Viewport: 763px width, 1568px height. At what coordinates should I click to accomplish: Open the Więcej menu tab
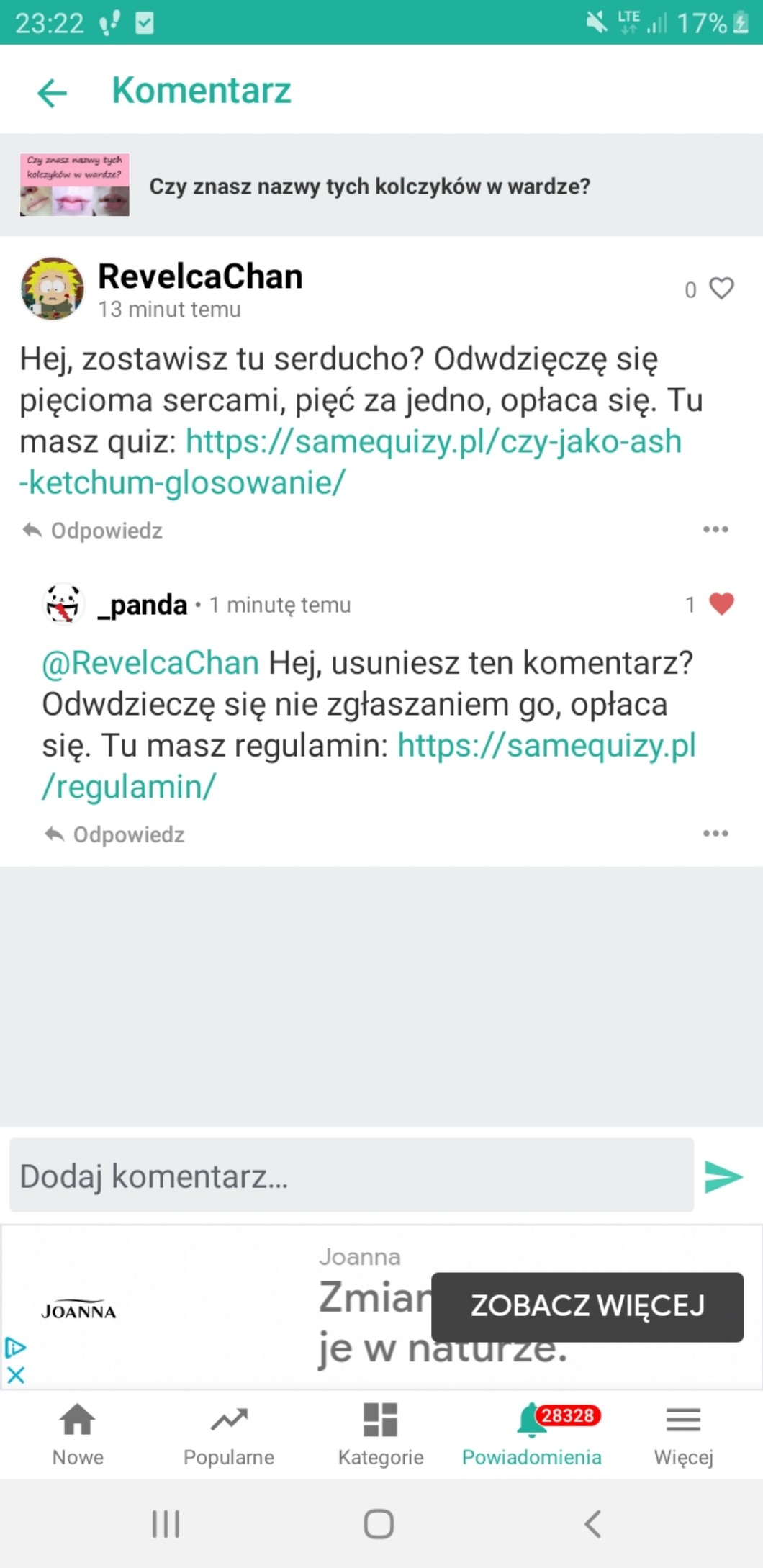(683, 1434)
